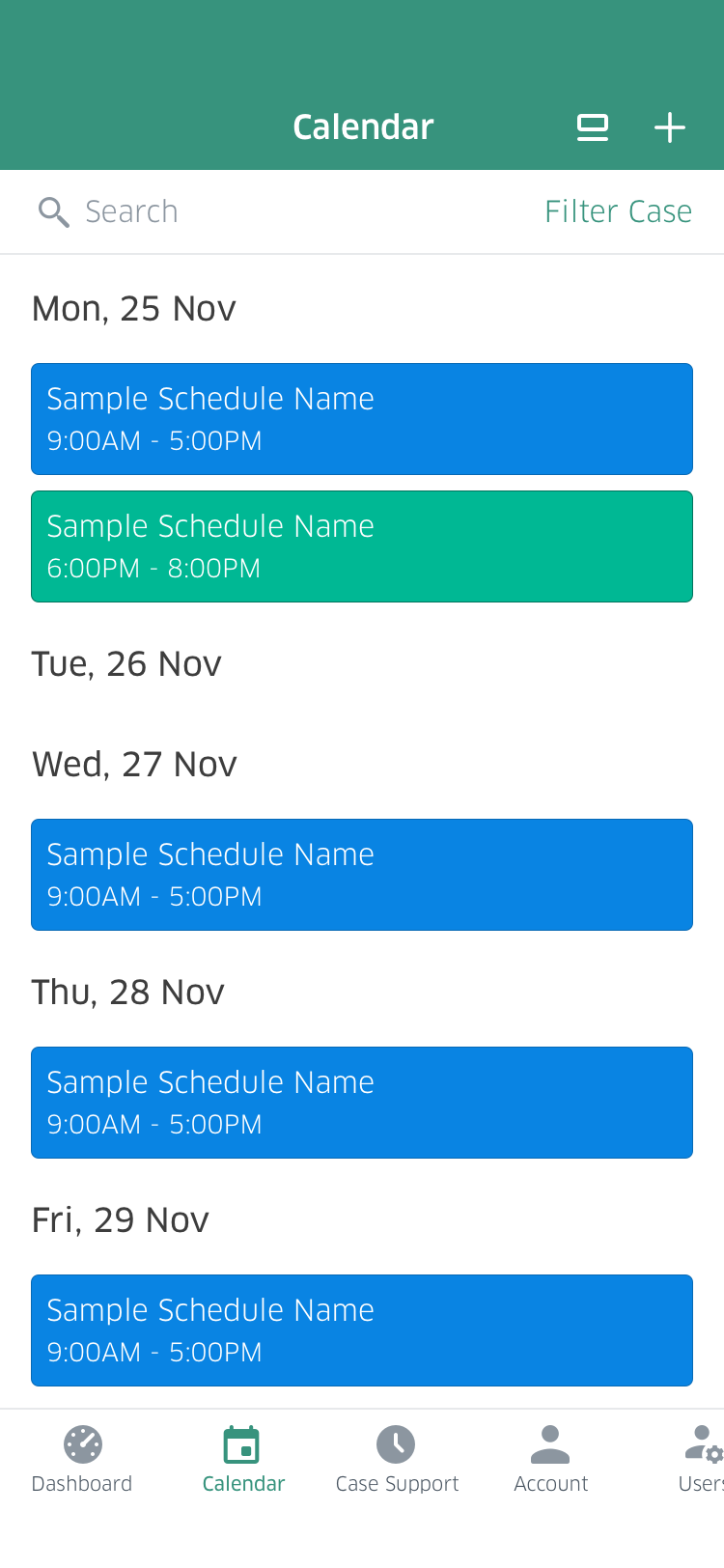Open Users via the people gear icon
The width and height of the screenshot is (724, 1568).
point(702,1443)
